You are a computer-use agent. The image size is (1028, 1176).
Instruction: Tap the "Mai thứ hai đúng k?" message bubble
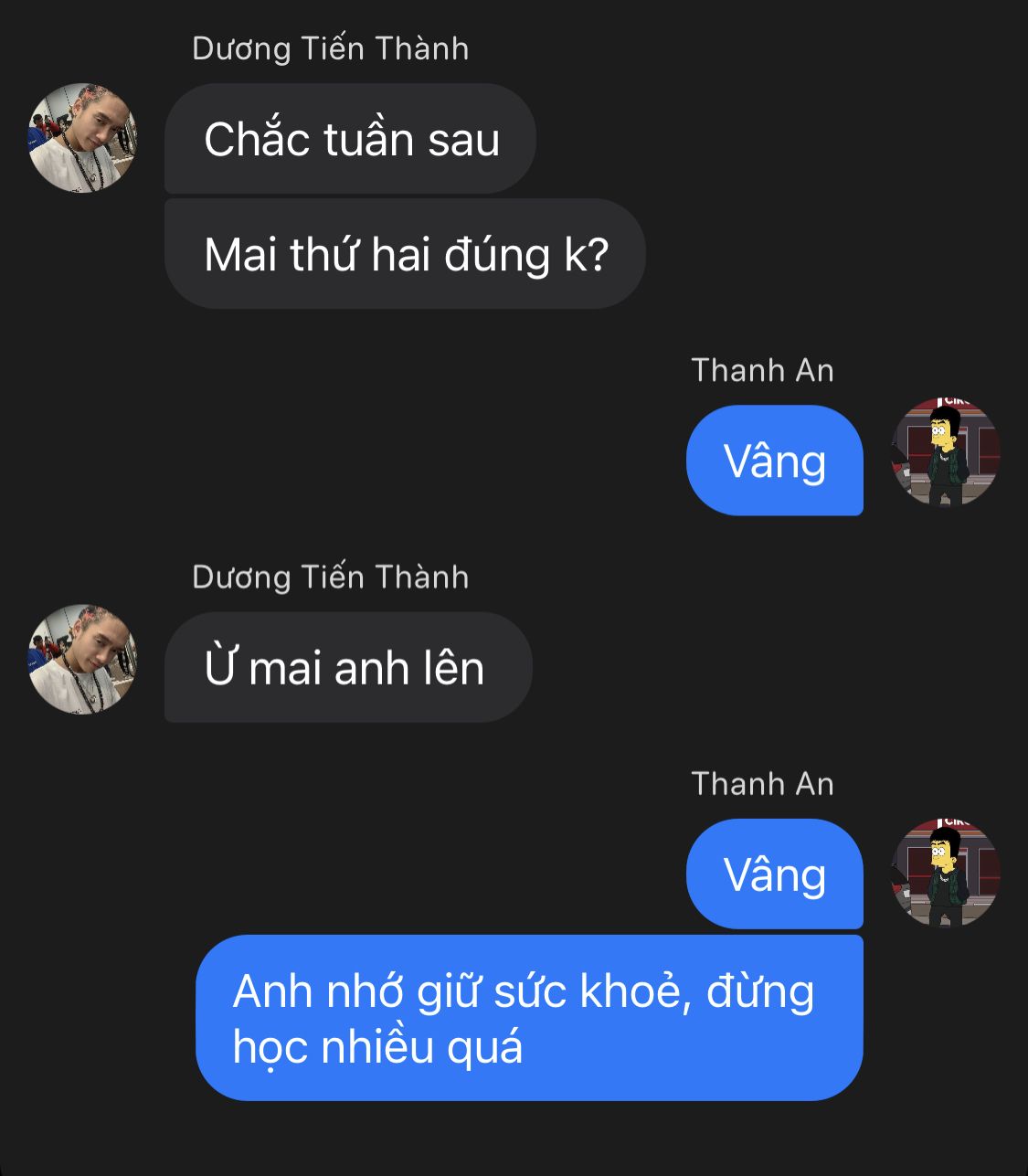tap(405, 254)
